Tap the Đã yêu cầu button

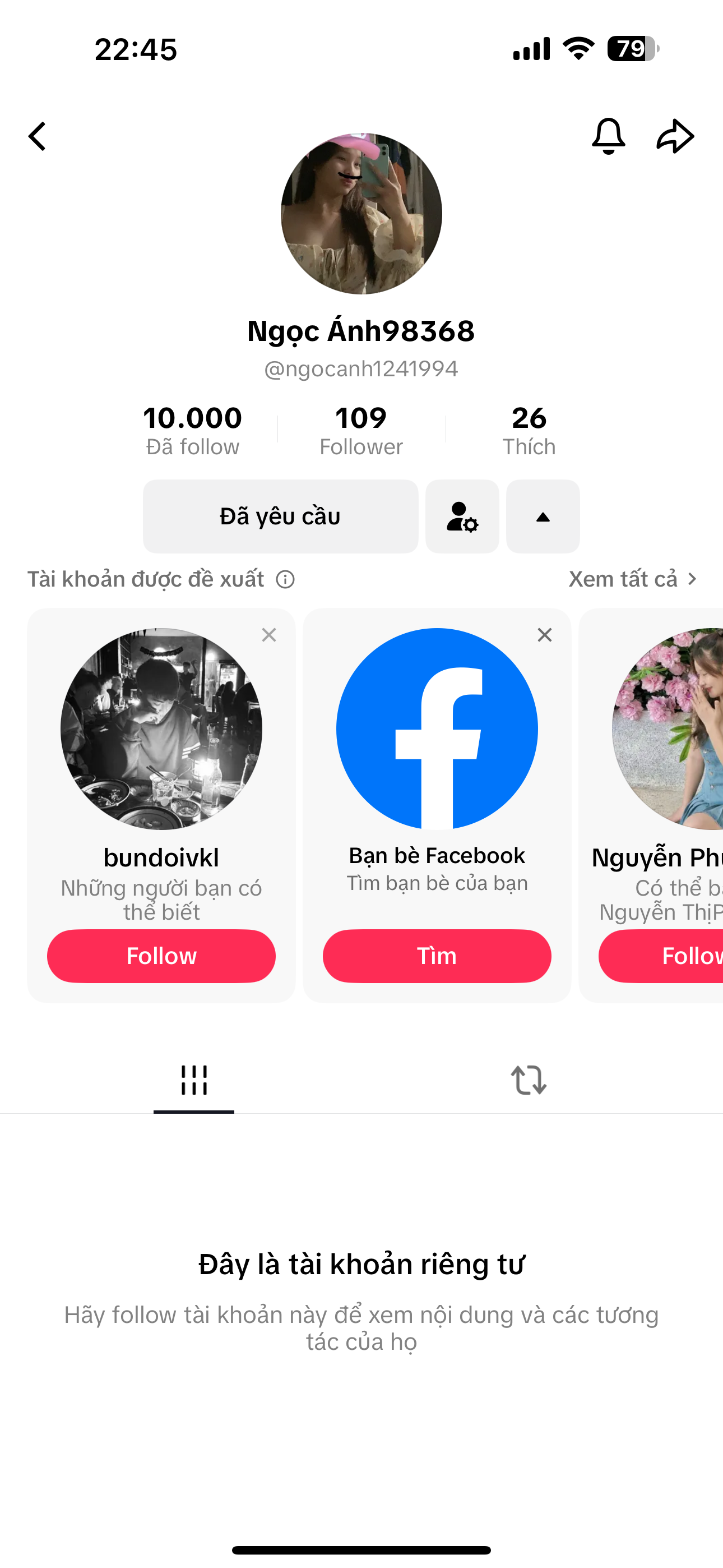click(x=281, y=516)
